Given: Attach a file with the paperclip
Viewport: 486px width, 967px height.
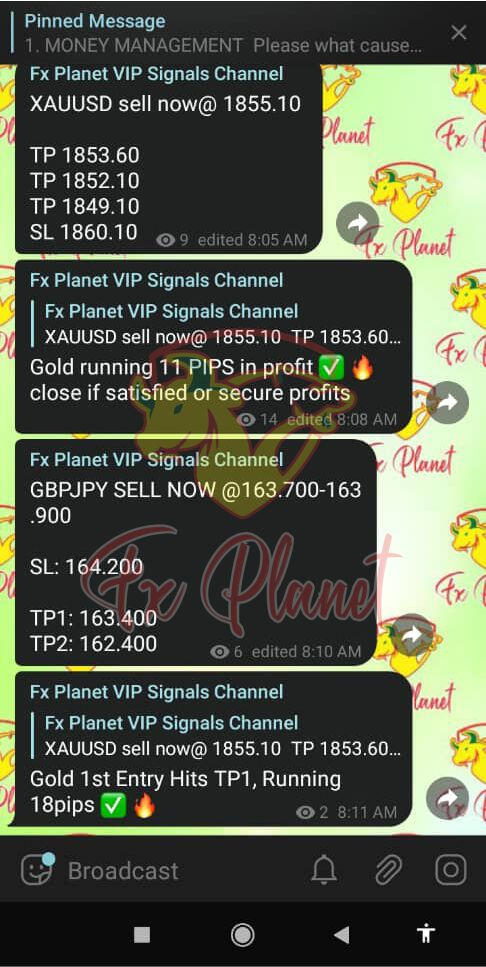Looking at the screenshot, I should pyautogui.click(x=389, y=870).
